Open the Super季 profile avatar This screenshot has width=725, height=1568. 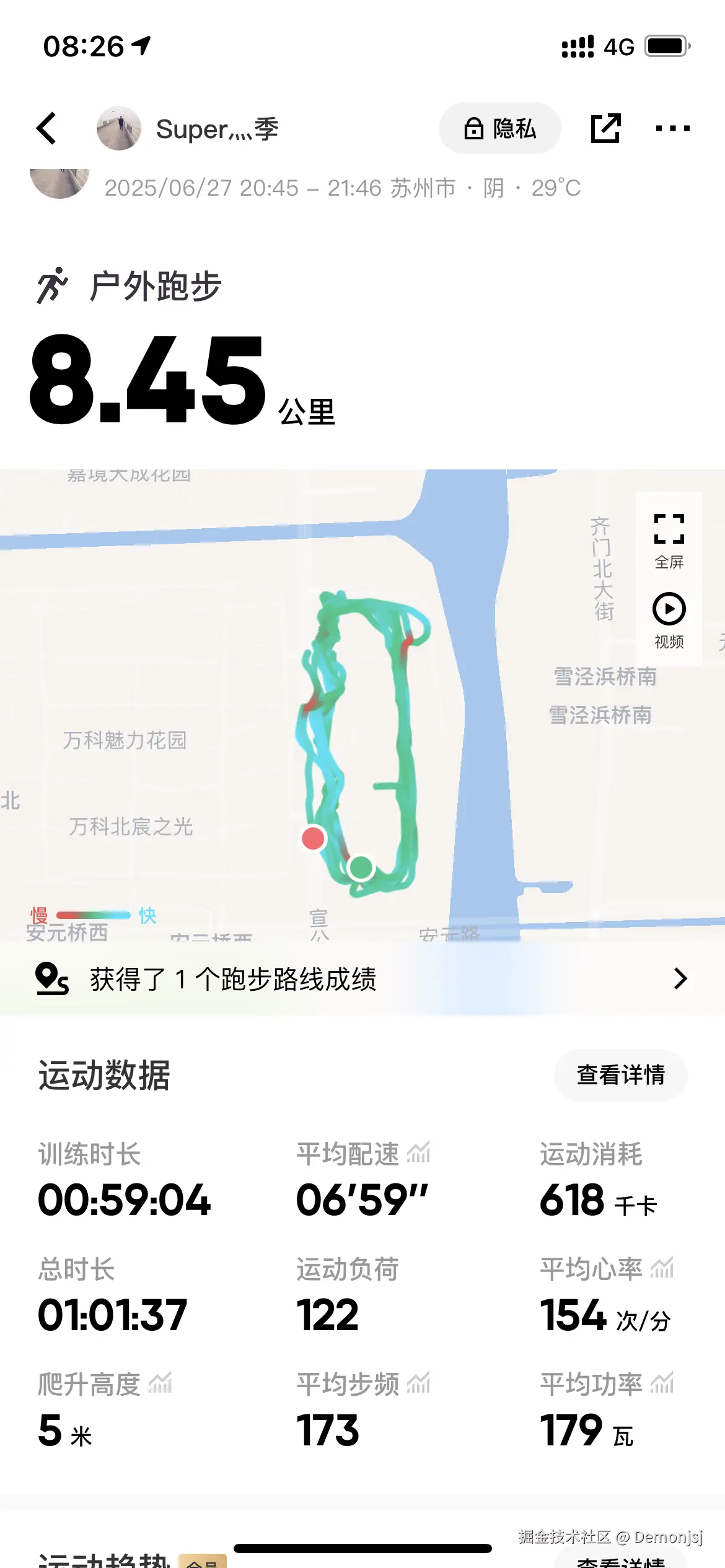120,128
